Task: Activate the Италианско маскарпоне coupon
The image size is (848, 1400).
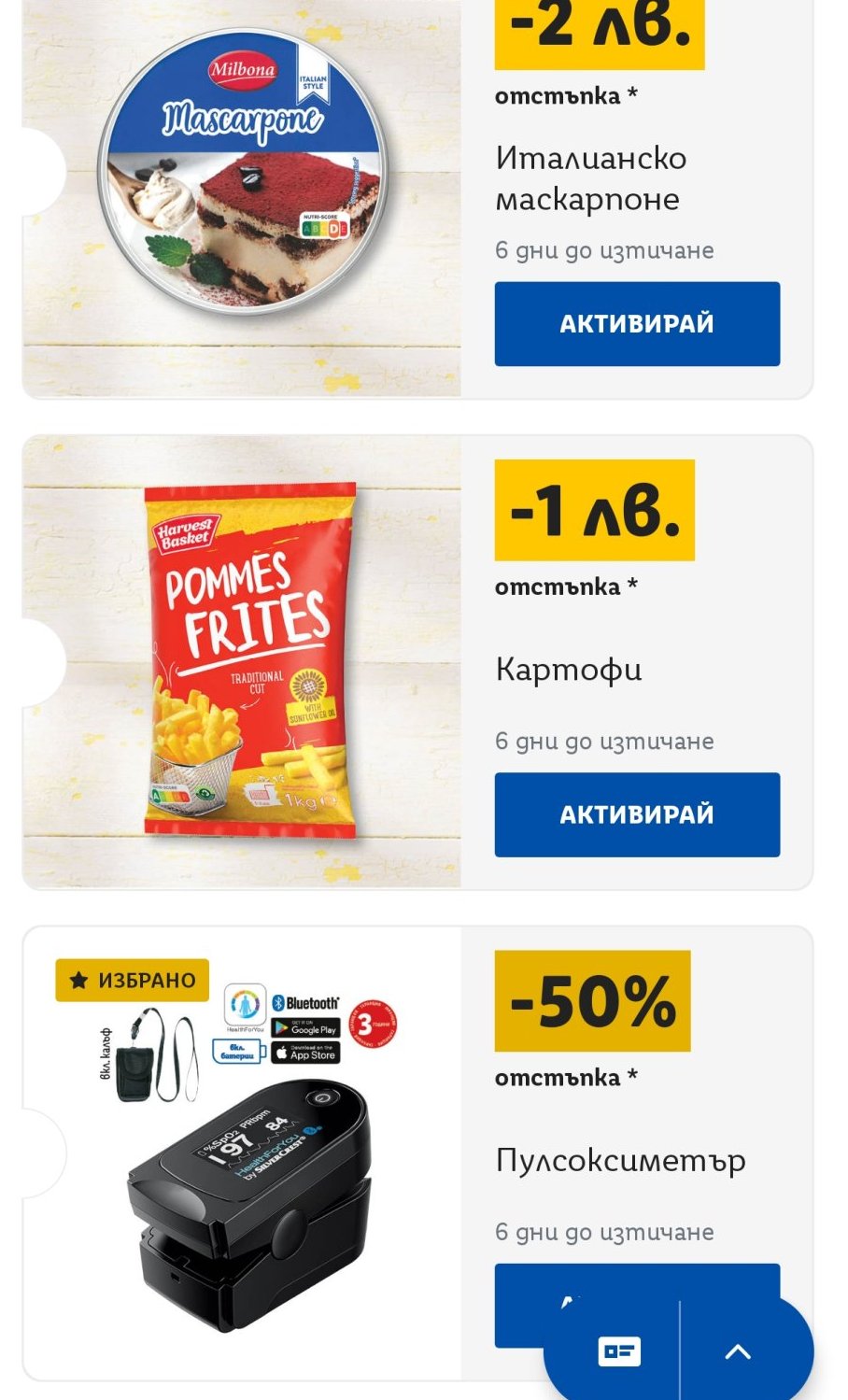Action: 637,324
